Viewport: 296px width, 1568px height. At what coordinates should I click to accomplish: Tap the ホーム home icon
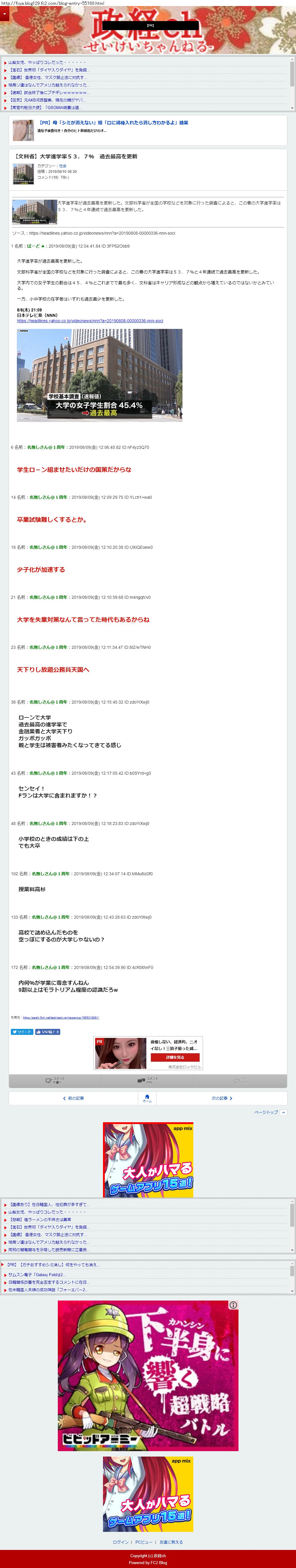(x=147, y=1098)
